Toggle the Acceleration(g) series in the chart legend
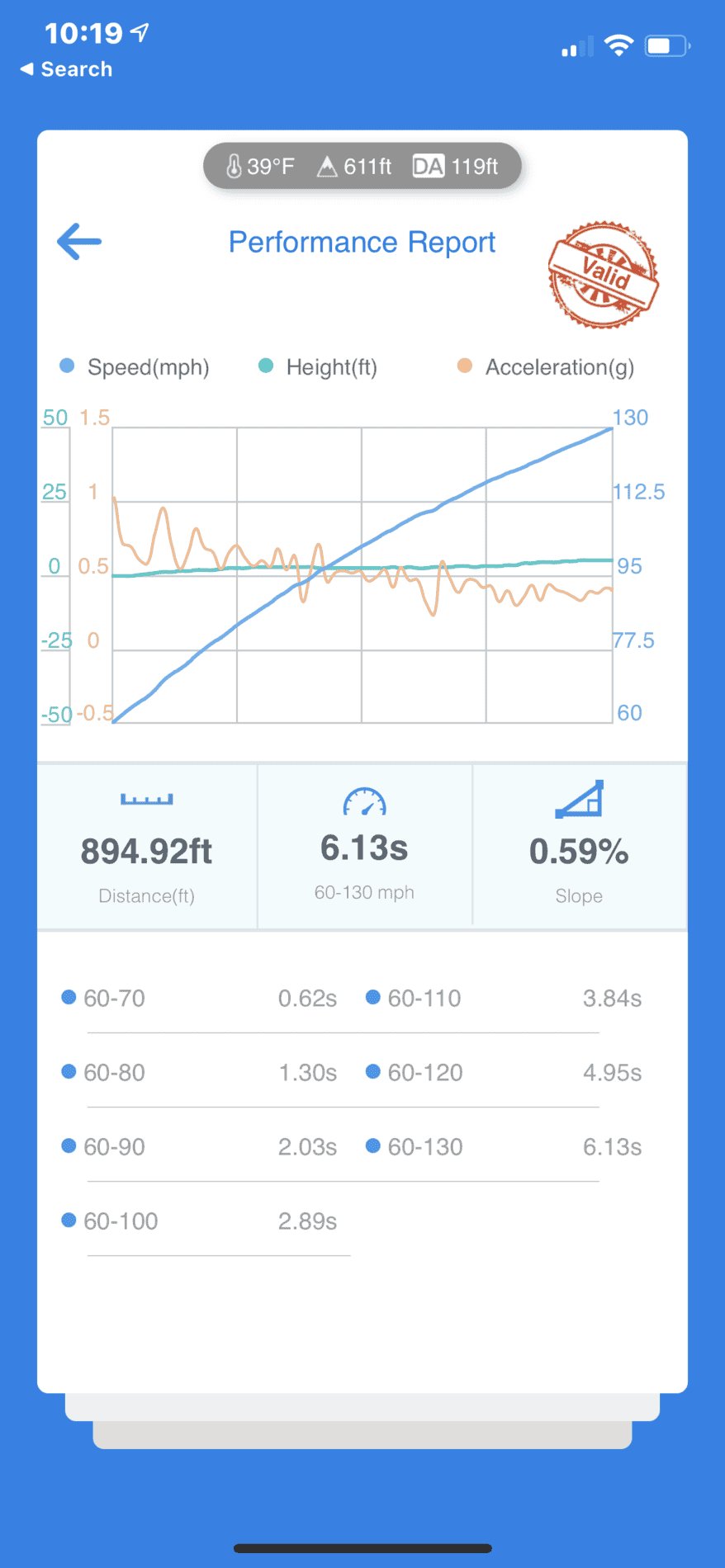 [546, 367]
